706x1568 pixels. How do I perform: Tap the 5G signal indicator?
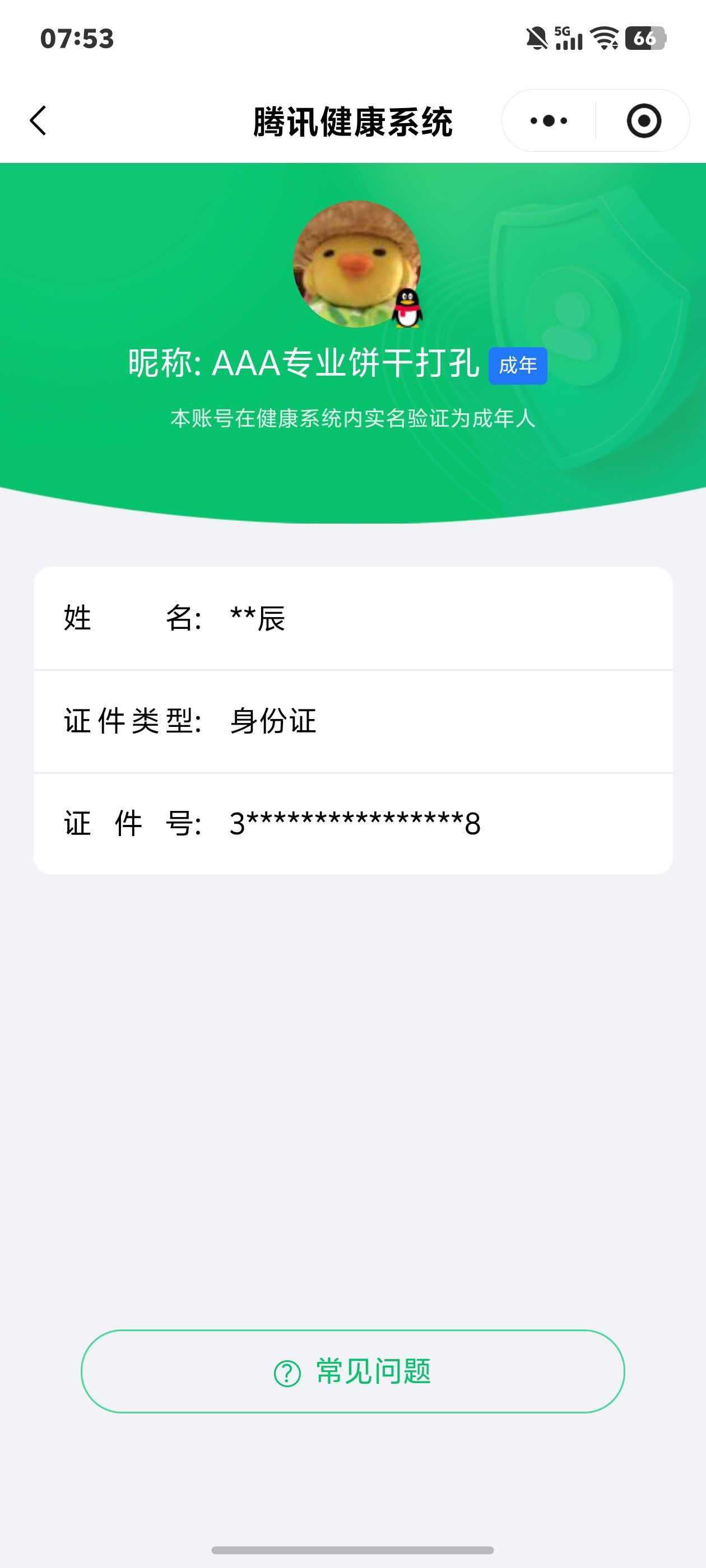click(x=565, y=38)
